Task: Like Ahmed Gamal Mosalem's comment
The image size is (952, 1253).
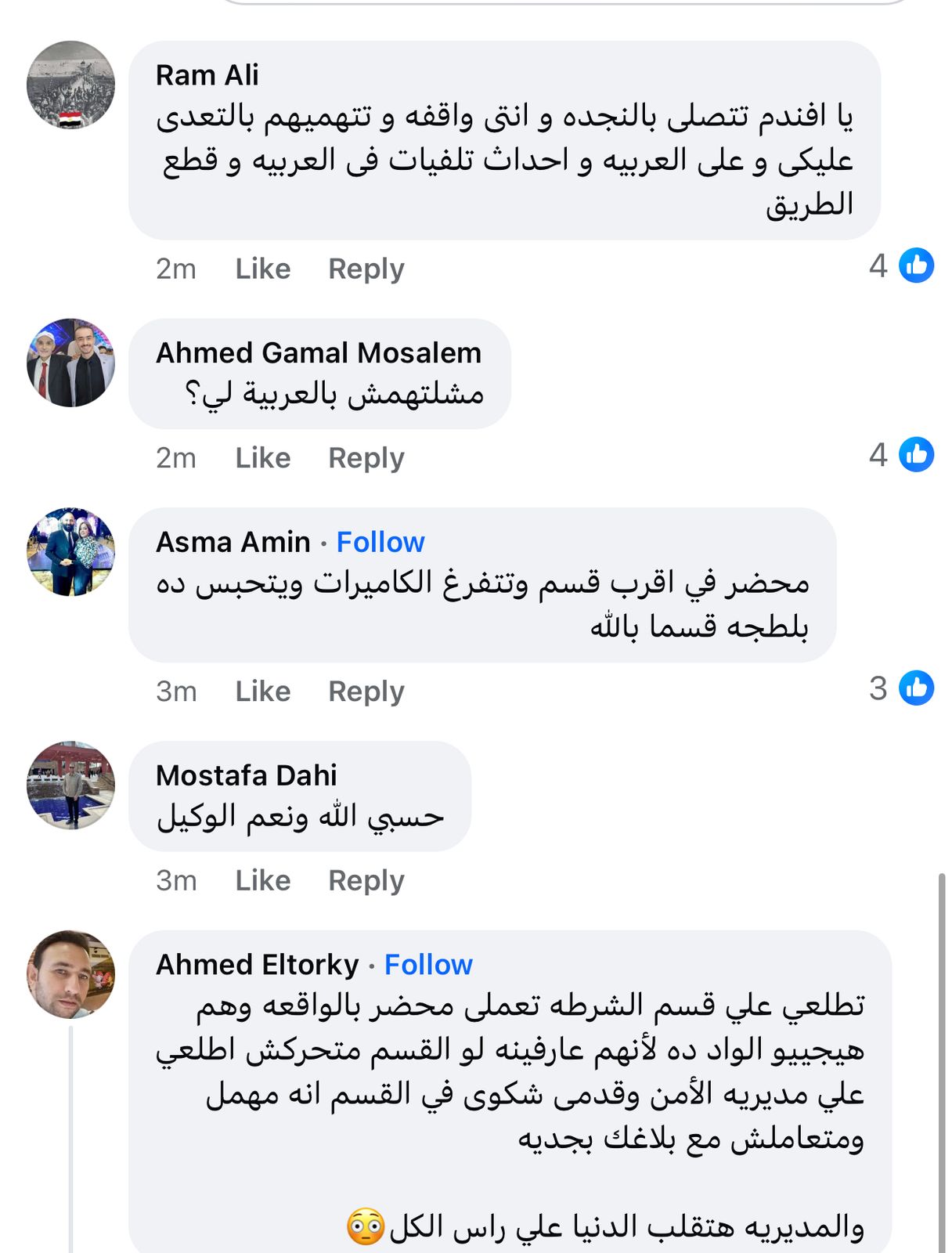Action: coord(262,457)
